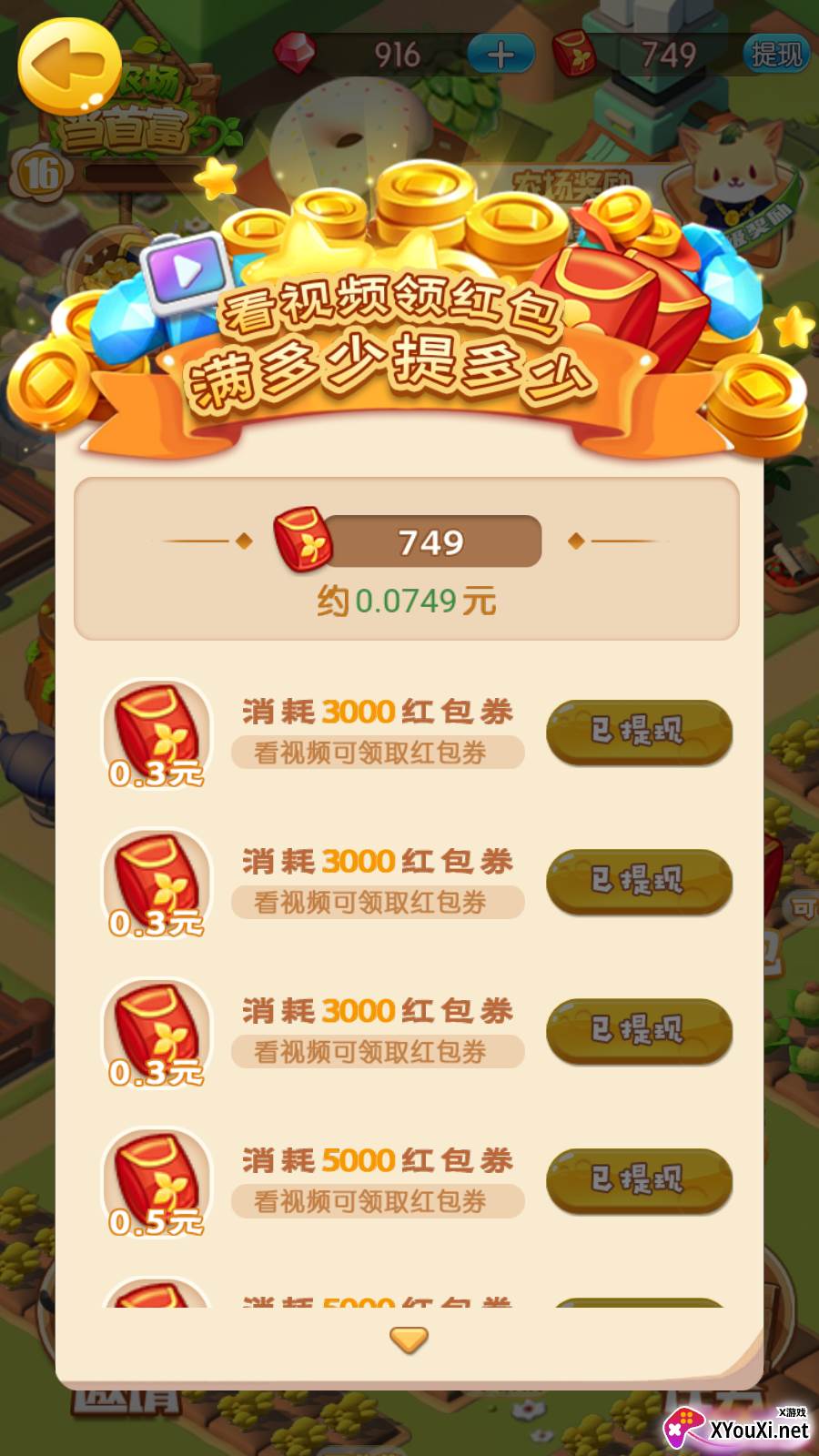Open the 提现 withdraw button at top

[x=776, y=55]
